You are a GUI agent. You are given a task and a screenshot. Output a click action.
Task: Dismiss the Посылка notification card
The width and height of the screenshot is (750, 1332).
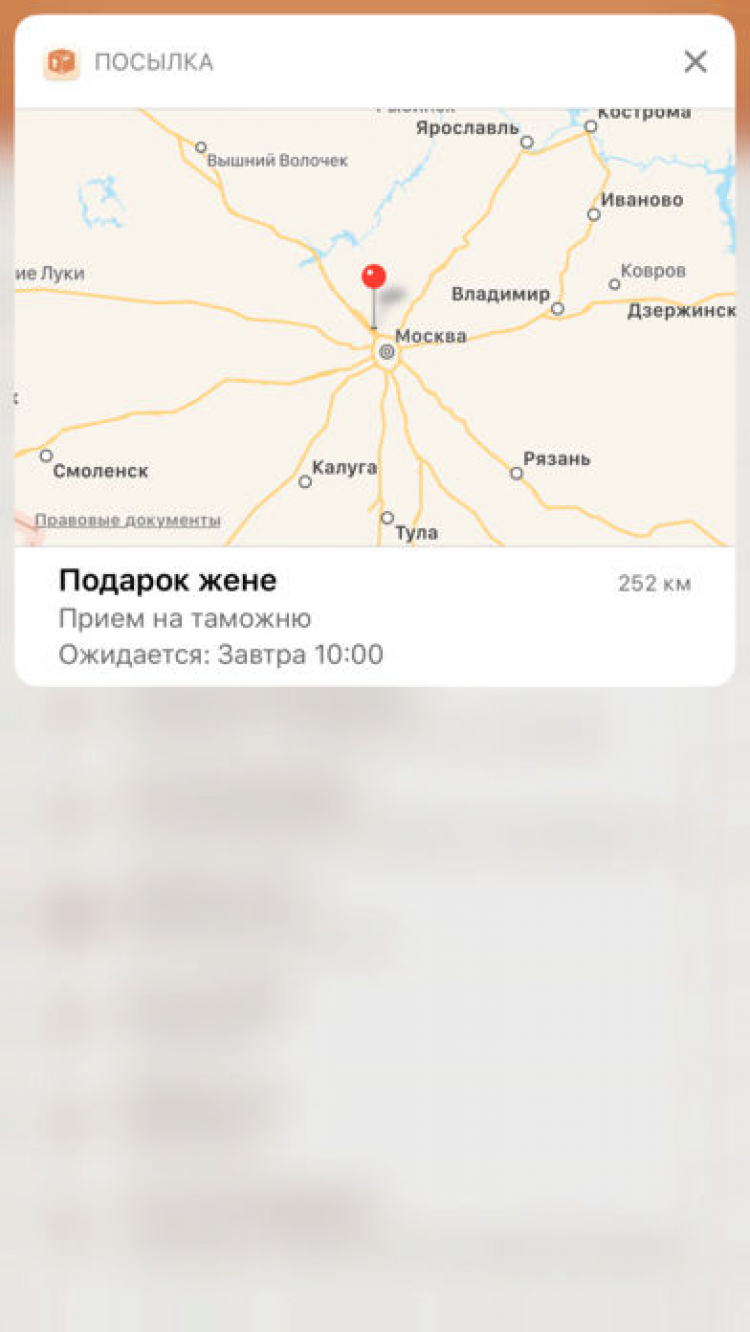[695, 62]
